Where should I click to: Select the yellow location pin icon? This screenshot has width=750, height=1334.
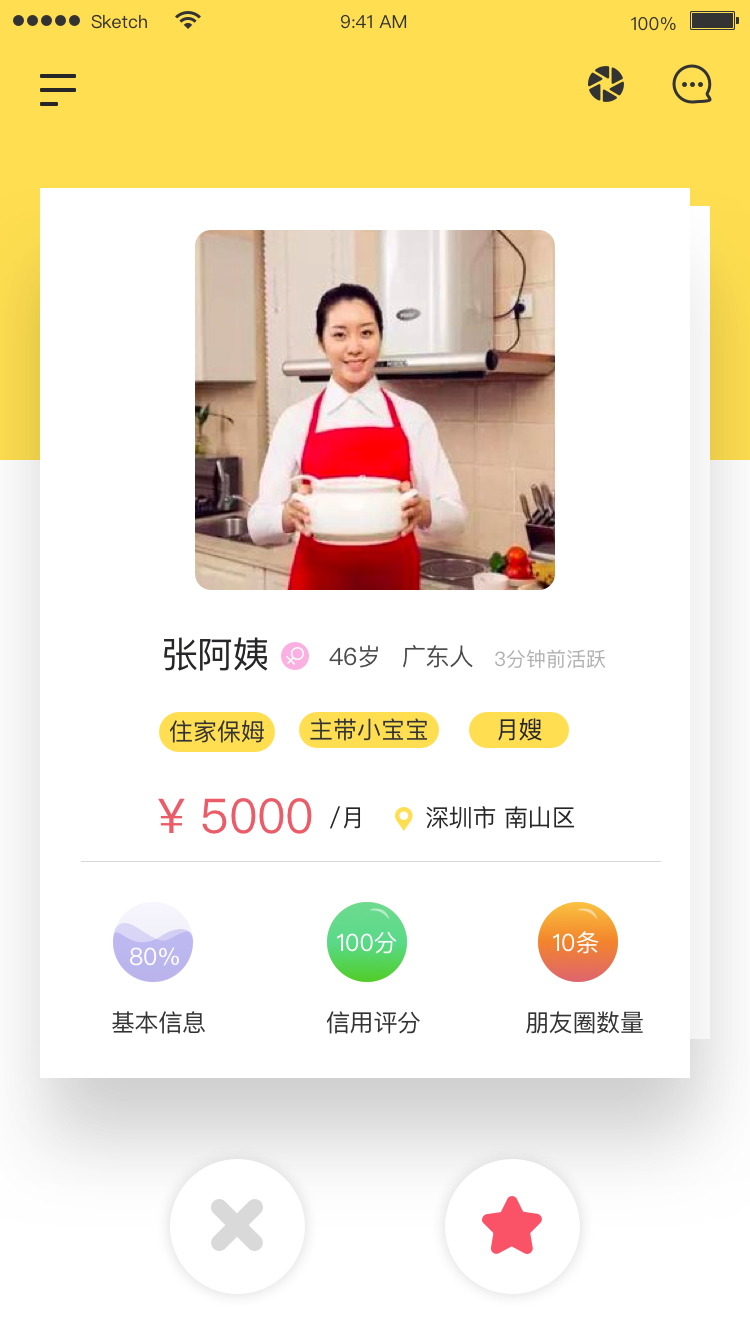click(403, 817)
